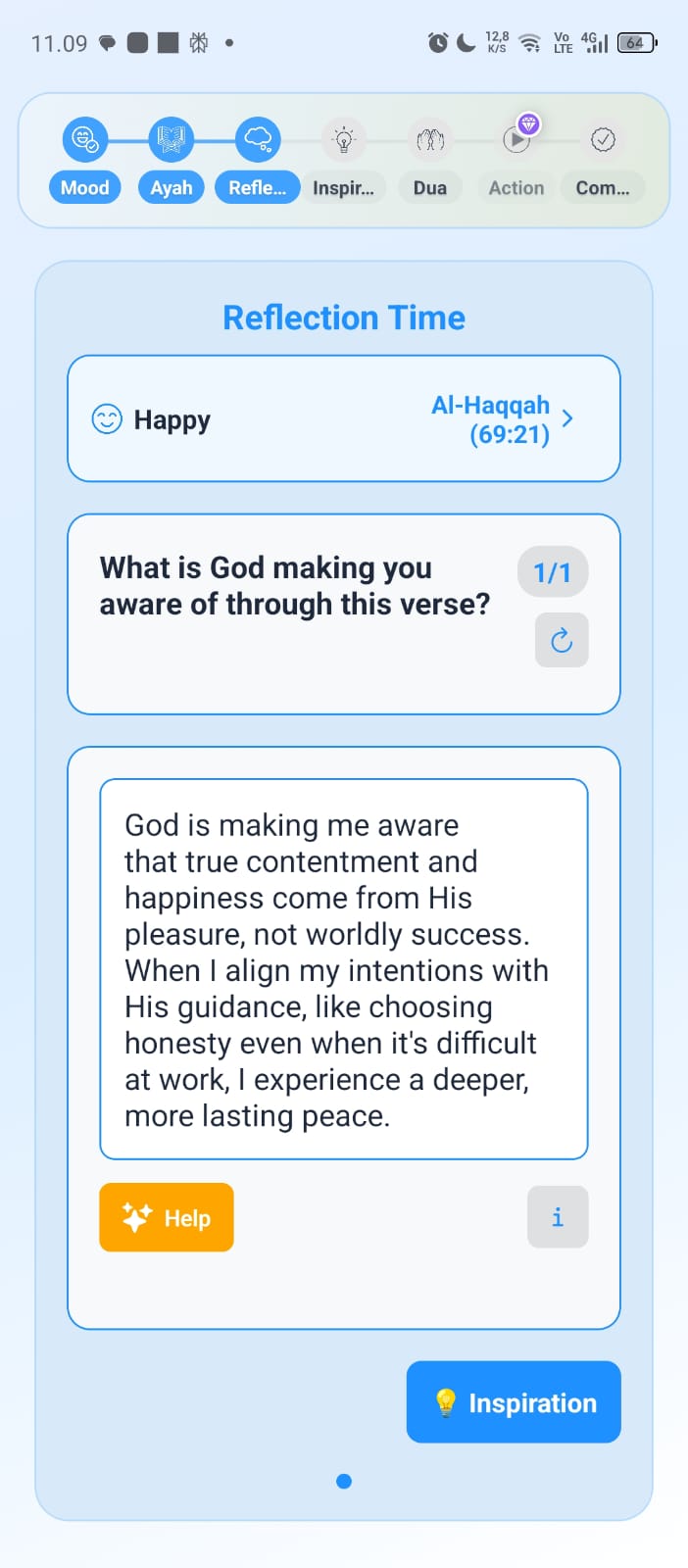Edit the reflection text answer
Screen dimensions: 688x1568
coord(343,969)
